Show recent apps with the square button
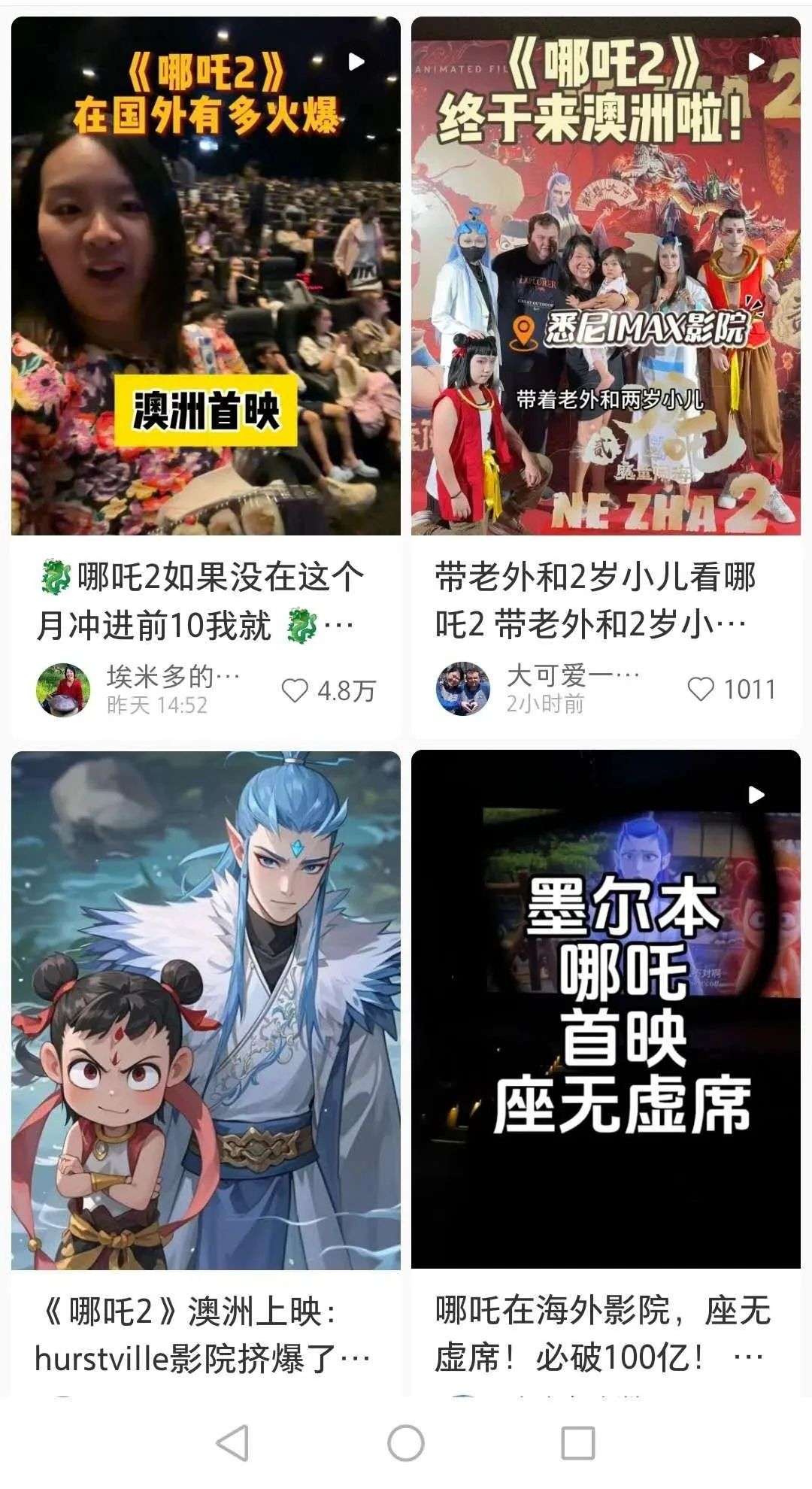This screenshot has width=812, height=1489. point(578,1443)
